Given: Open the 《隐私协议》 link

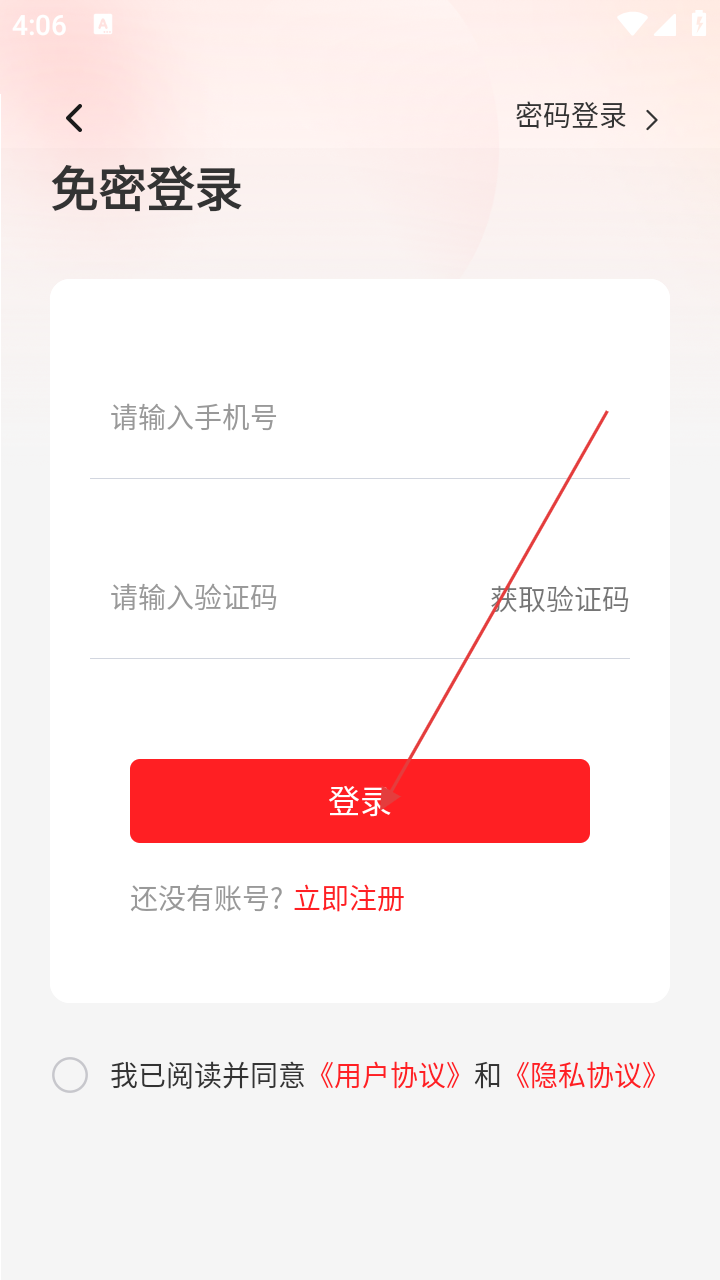Looking at the screenshot, I should pyautogui.click(x=585, y=1076).
